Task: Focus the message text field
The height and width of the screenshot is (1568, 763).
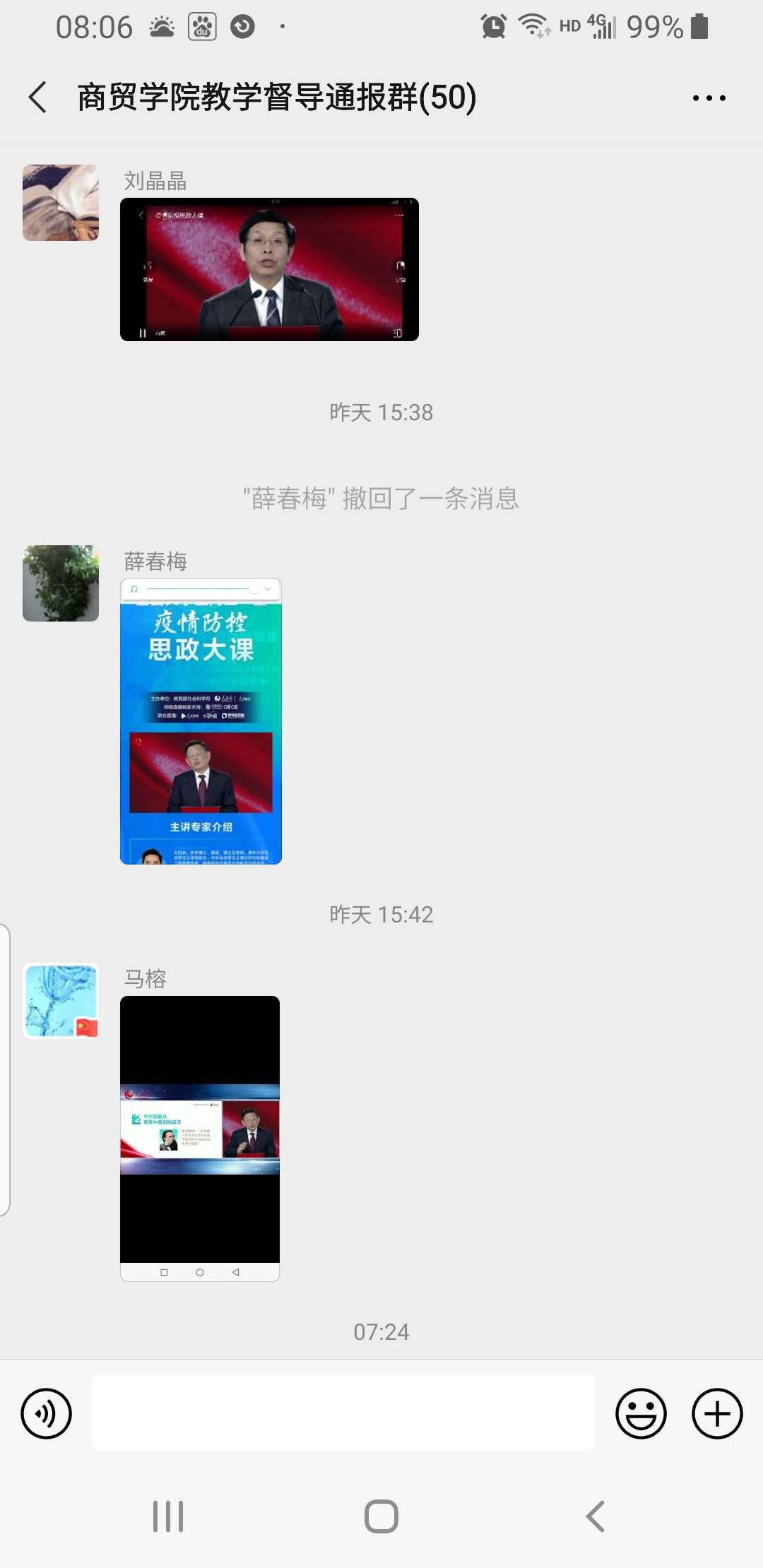Action: 343,1413
